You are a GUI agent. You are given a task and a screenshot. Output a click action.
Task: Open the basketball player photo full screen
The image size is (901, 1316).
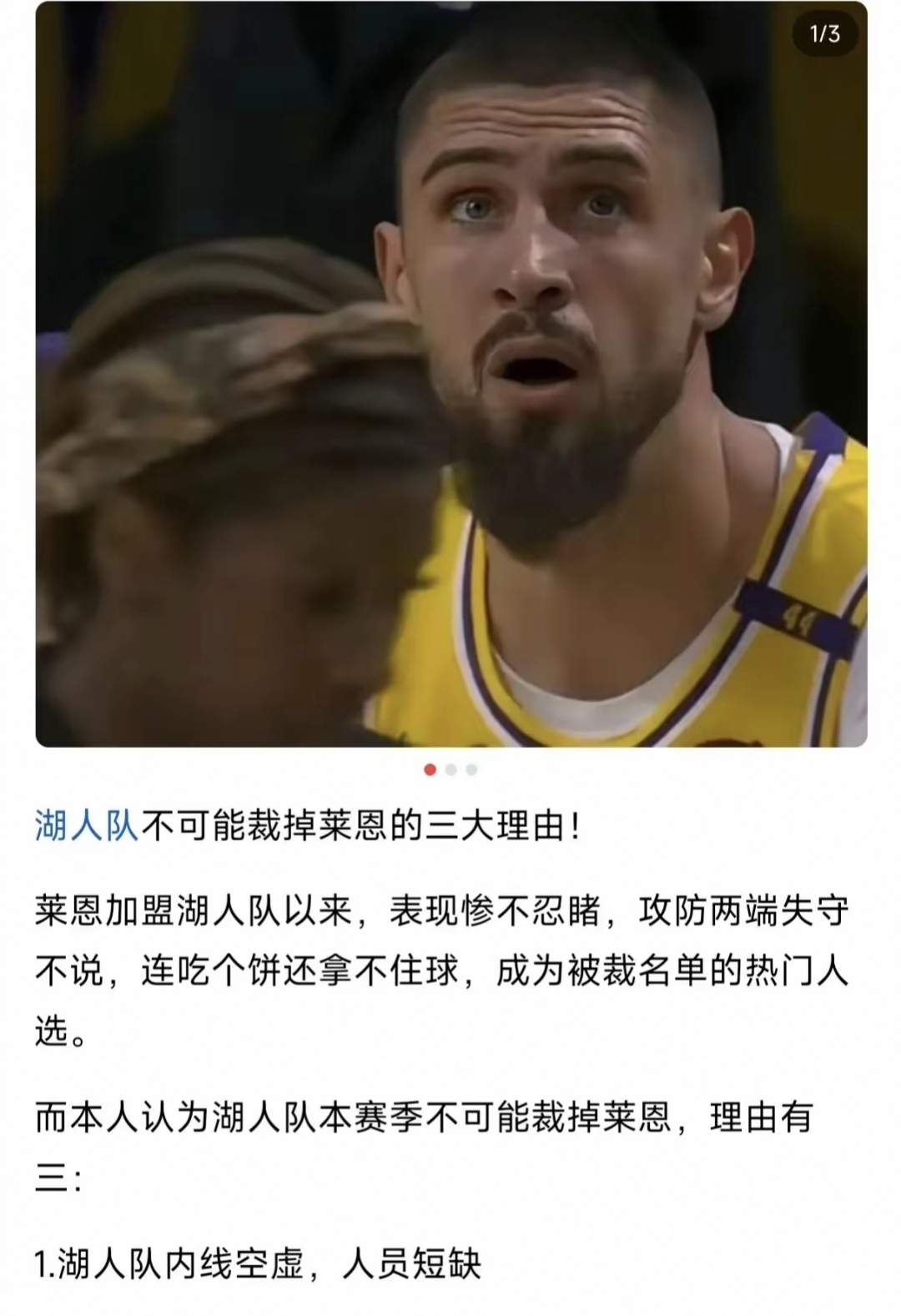[x=450, y=376]
